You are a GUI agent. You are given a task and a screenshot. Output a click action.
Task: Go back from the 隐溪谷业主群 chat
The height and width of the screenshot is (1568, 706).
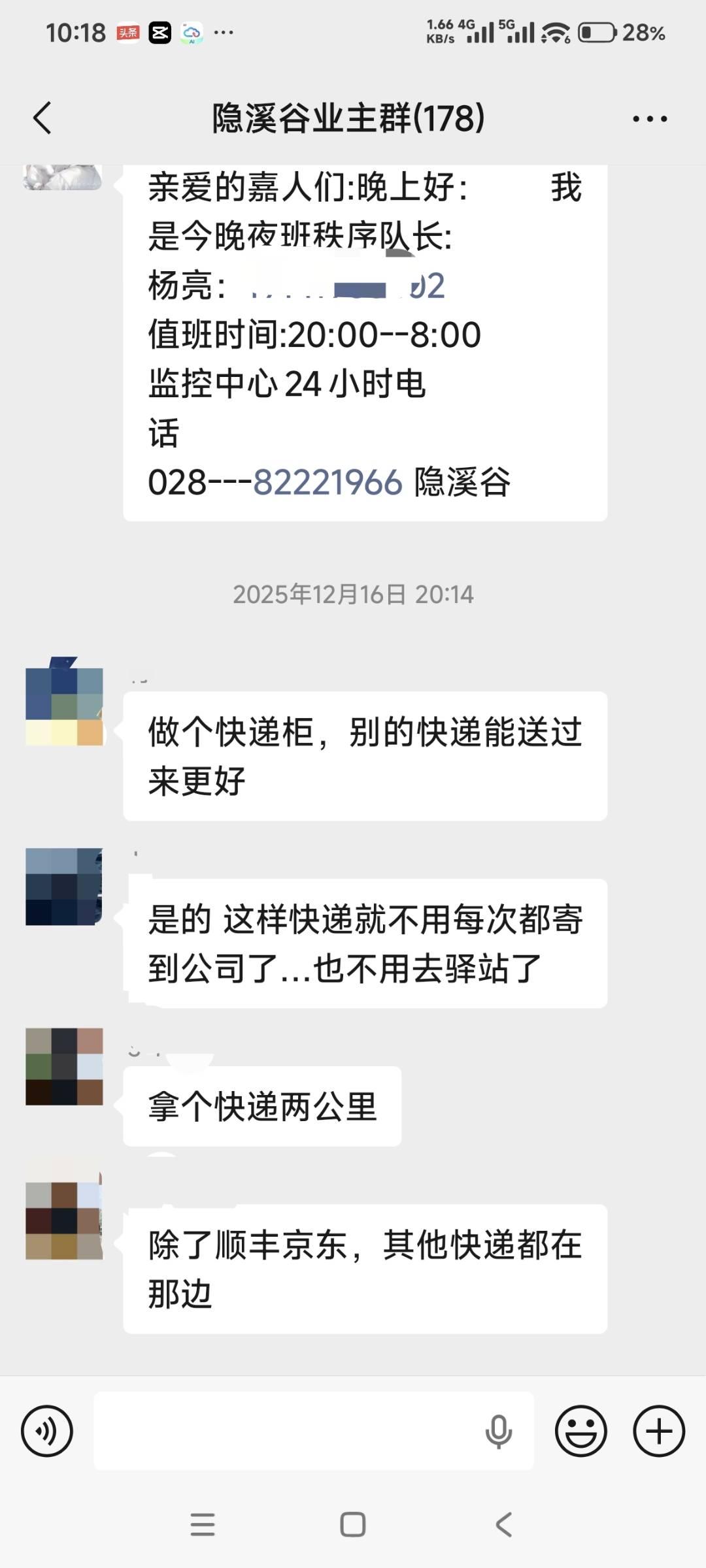[42, 119]
